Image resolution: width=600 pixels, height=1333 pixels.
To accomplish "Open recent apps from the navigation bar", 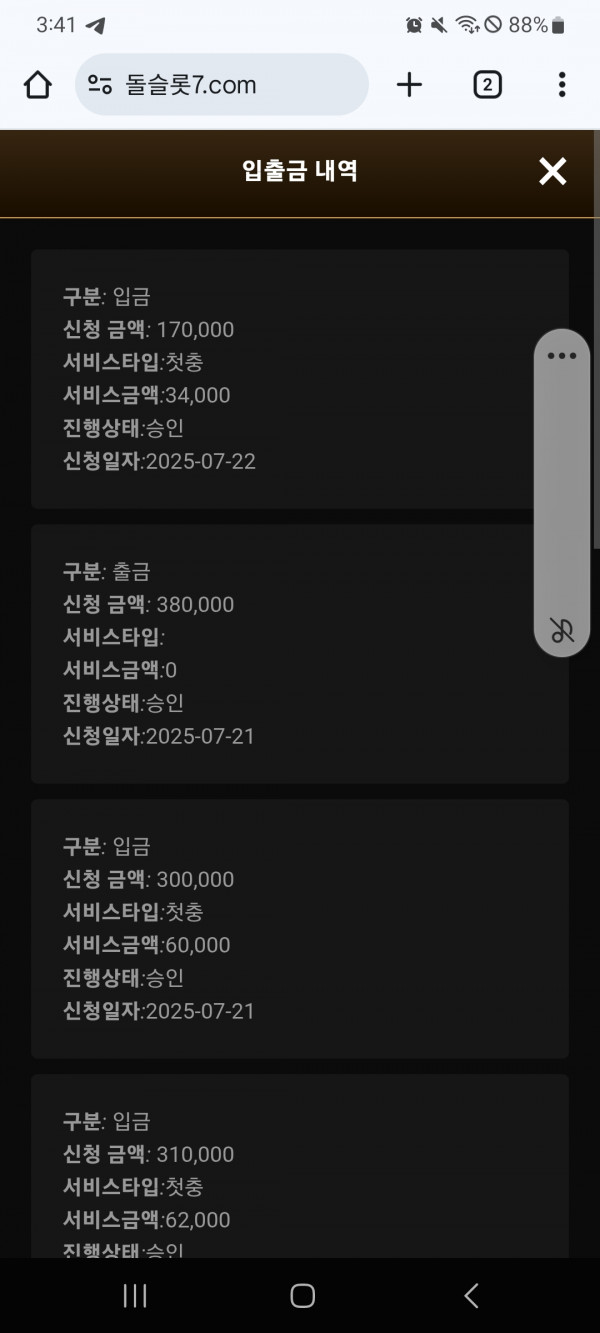I will point(135,1296).
